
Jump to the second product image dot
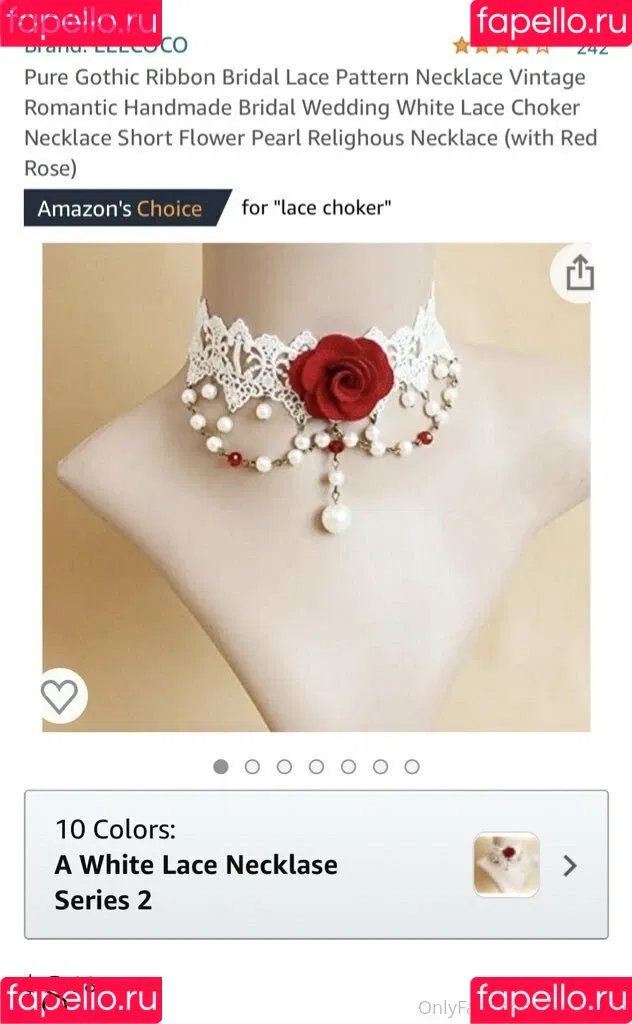252,767
